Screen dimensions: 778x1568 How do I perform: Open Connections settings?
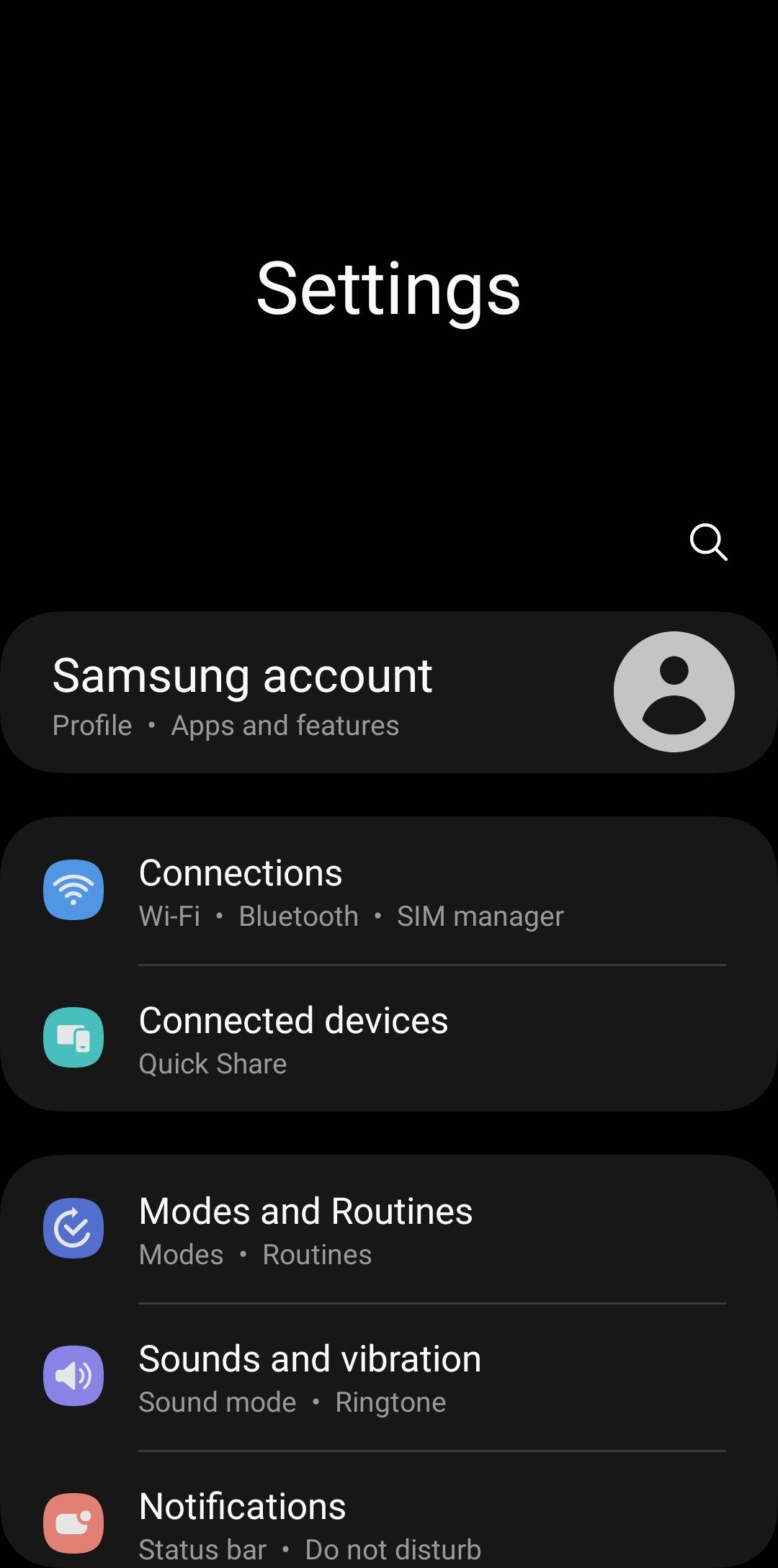pos(389,891)
